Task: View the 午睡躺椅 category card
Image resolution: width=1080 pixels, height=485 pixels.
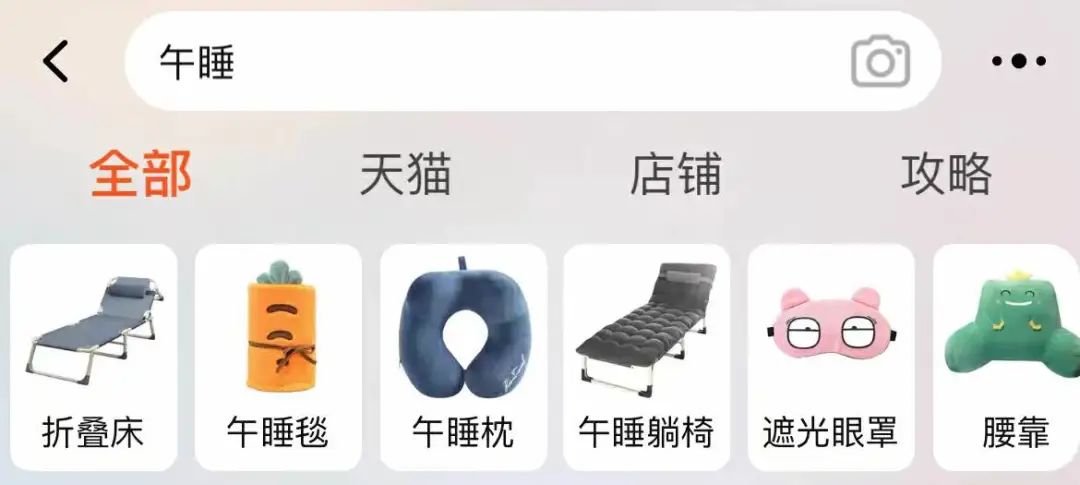Action: [646, 357]
